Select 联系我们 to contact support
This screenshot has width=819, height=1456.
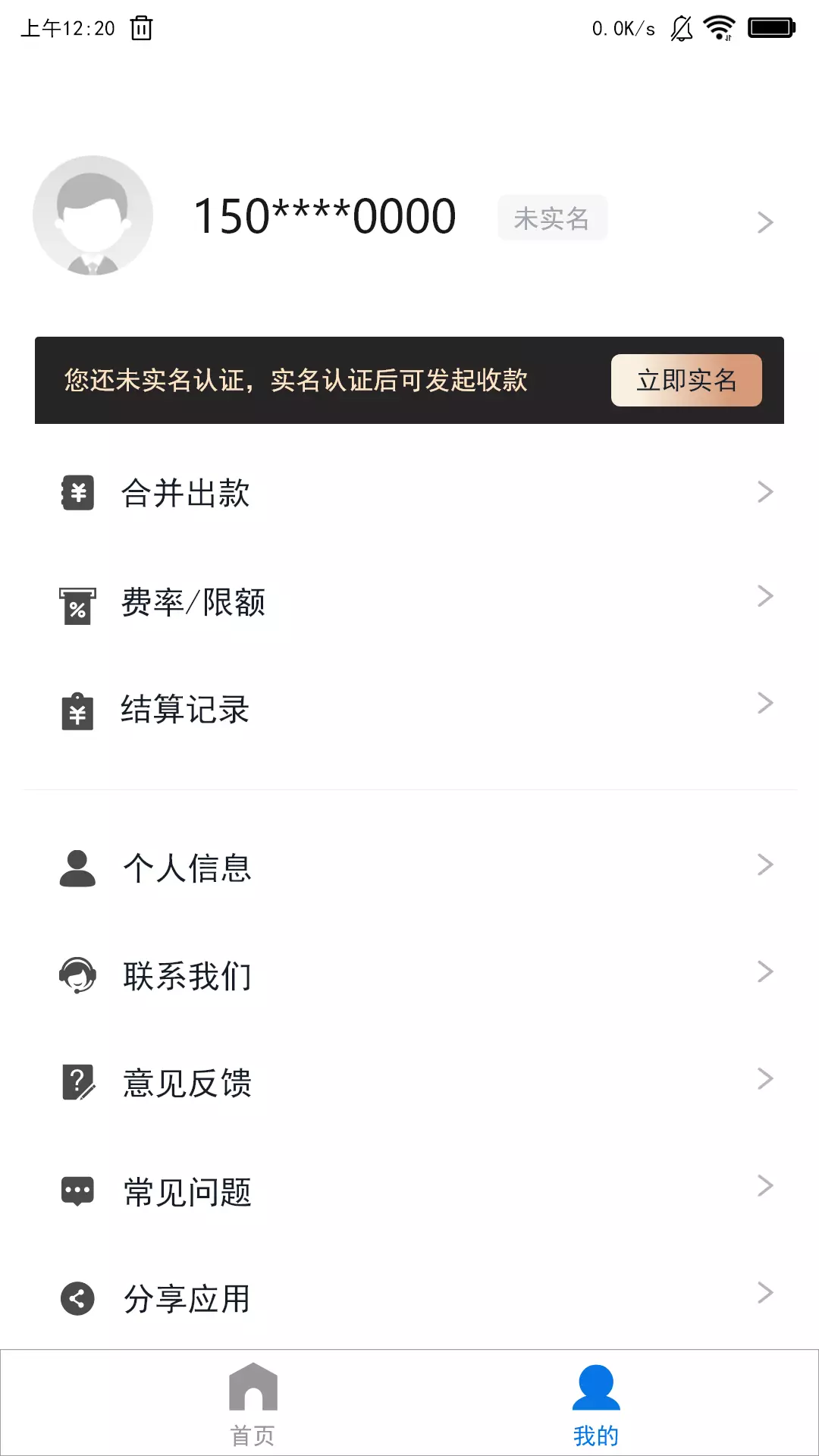409,975
